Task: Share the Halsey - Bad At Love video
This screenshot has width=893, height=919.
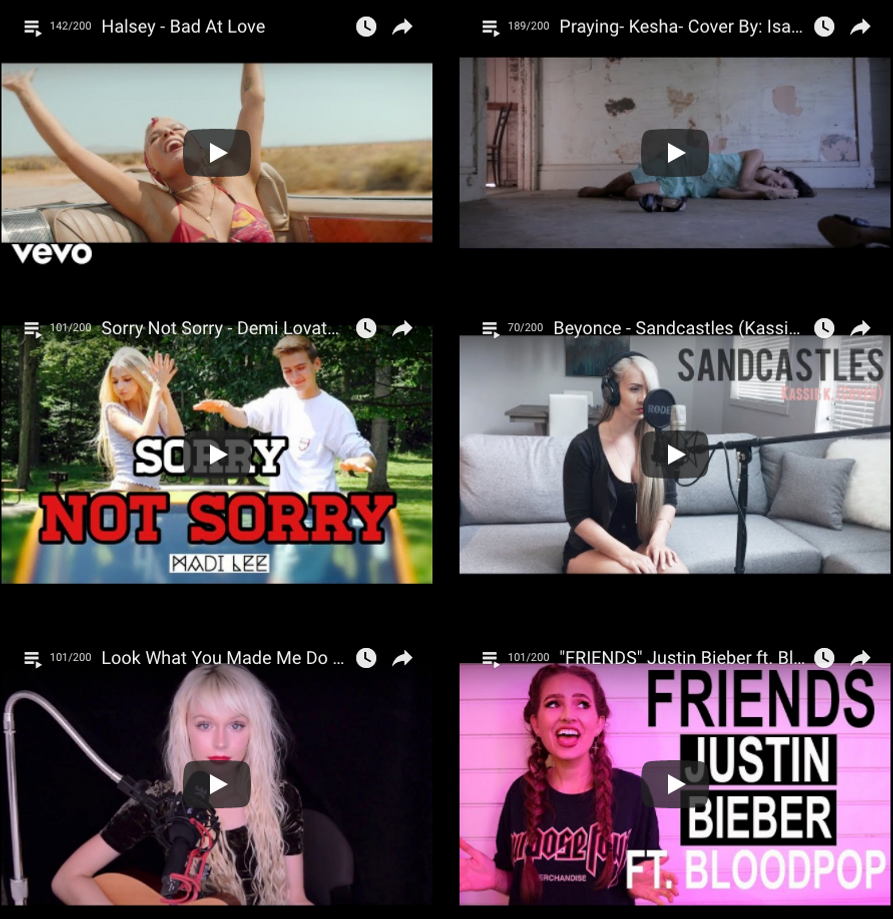Action: coord(402,27)
